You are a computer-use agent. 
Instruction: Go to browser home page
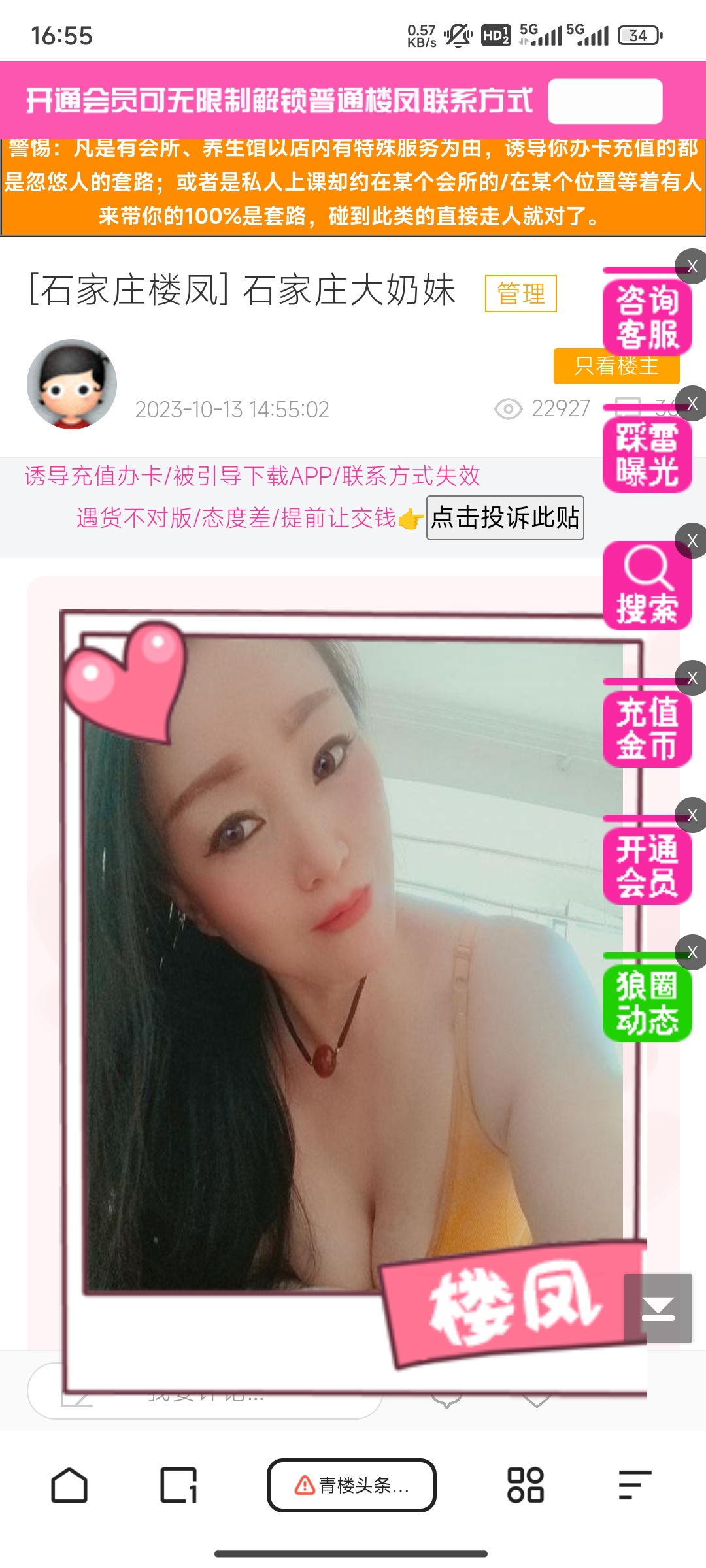tap(69, 1486)
